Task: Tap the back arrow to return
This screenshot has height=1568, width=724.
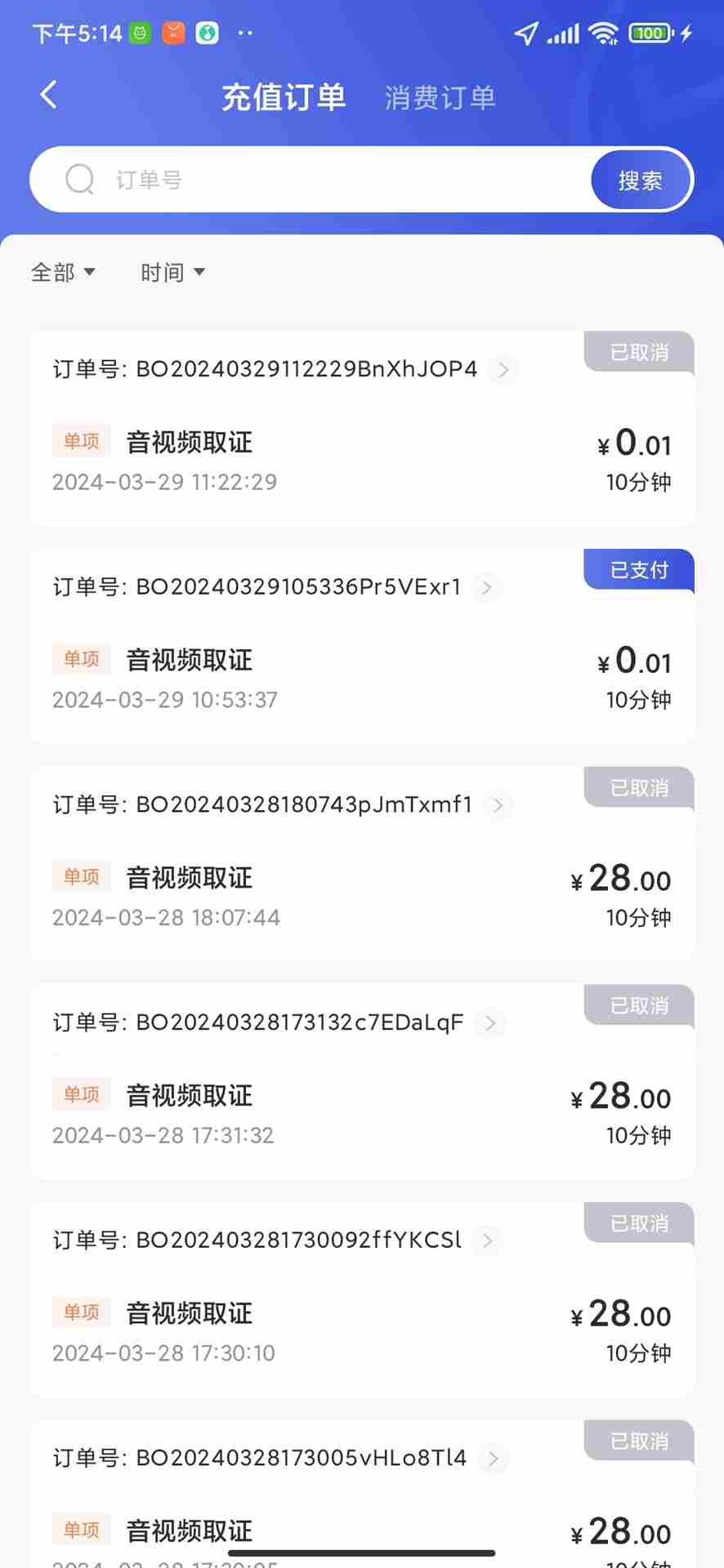Action: click(x=48, y=95)
